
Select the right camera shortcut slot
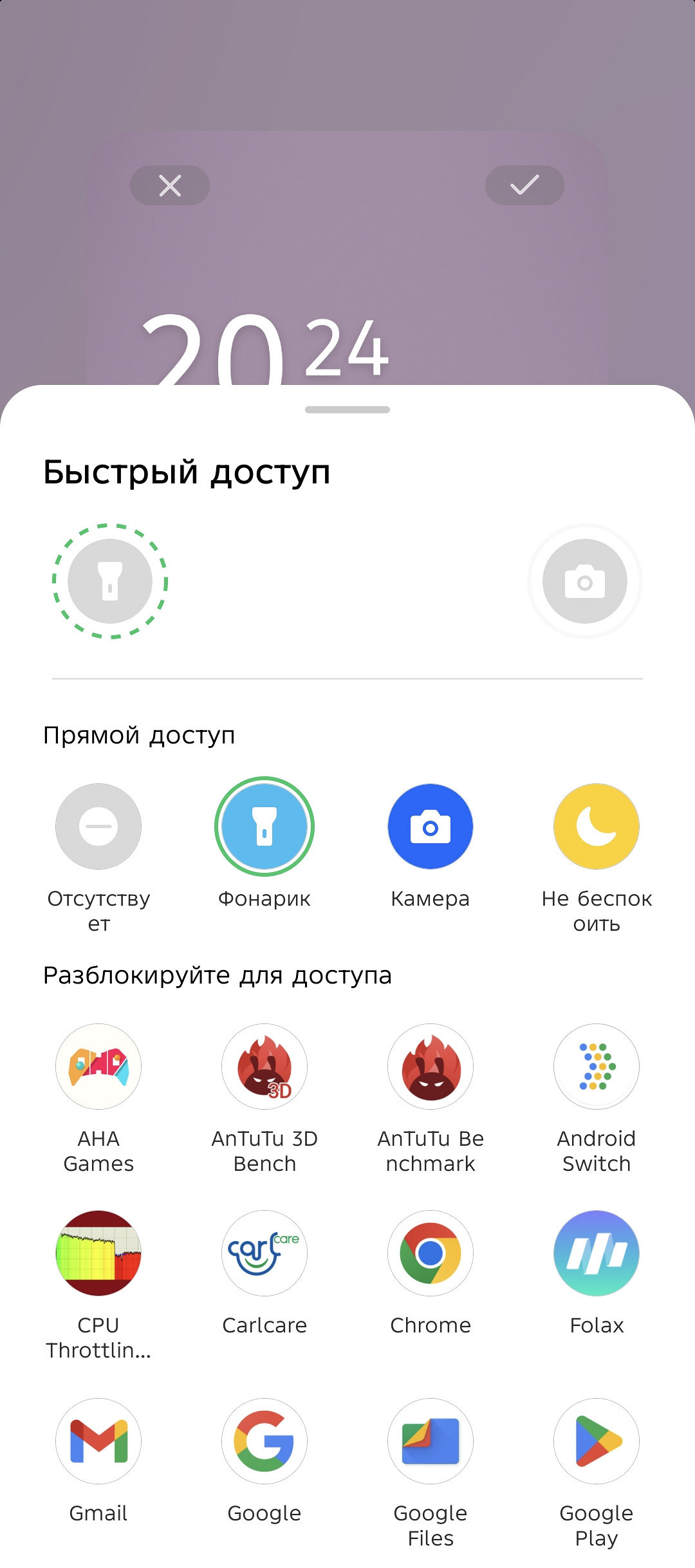[x=584, y=581]
